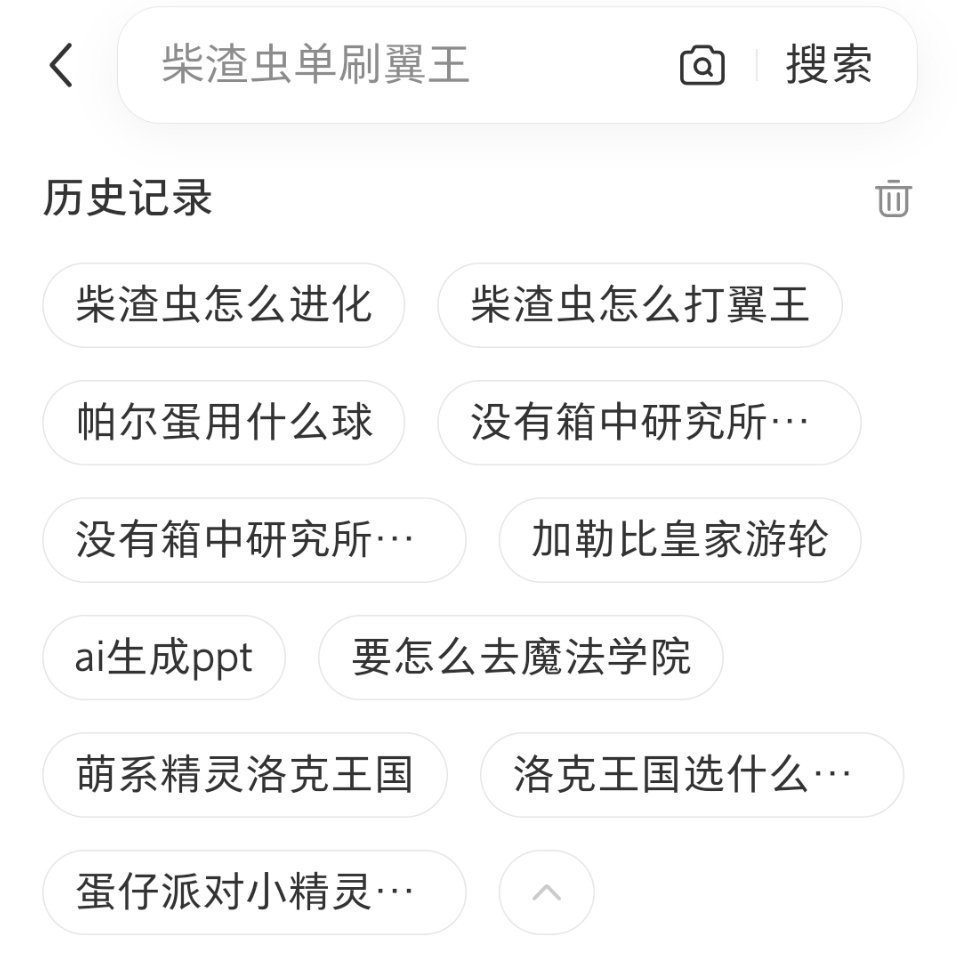This screenshot has height=962, width=960.
Task: Select the camera icon in the search bar
Action: pos(704,66)
